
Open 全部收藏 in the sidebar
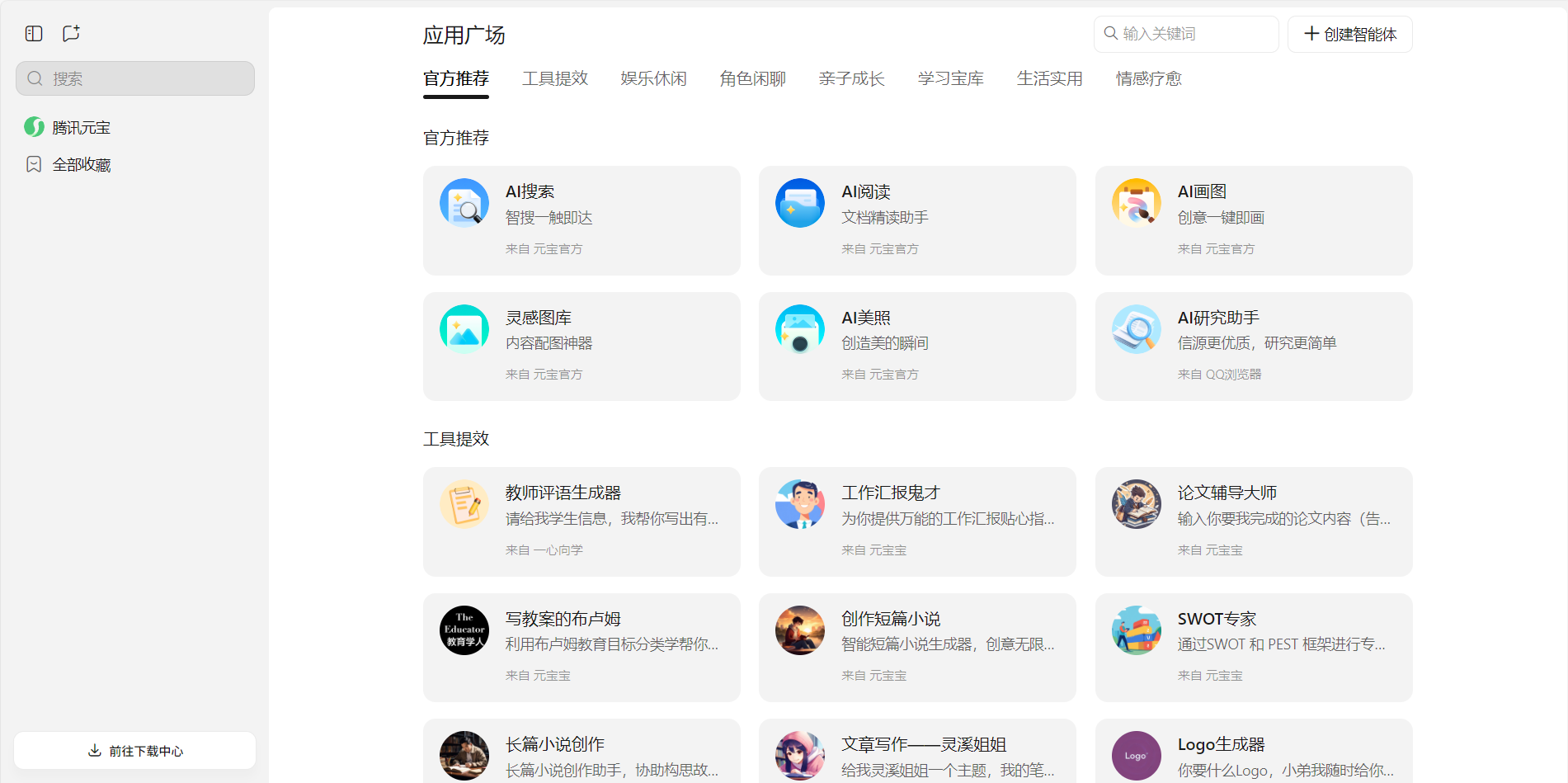tap(81, 165)
